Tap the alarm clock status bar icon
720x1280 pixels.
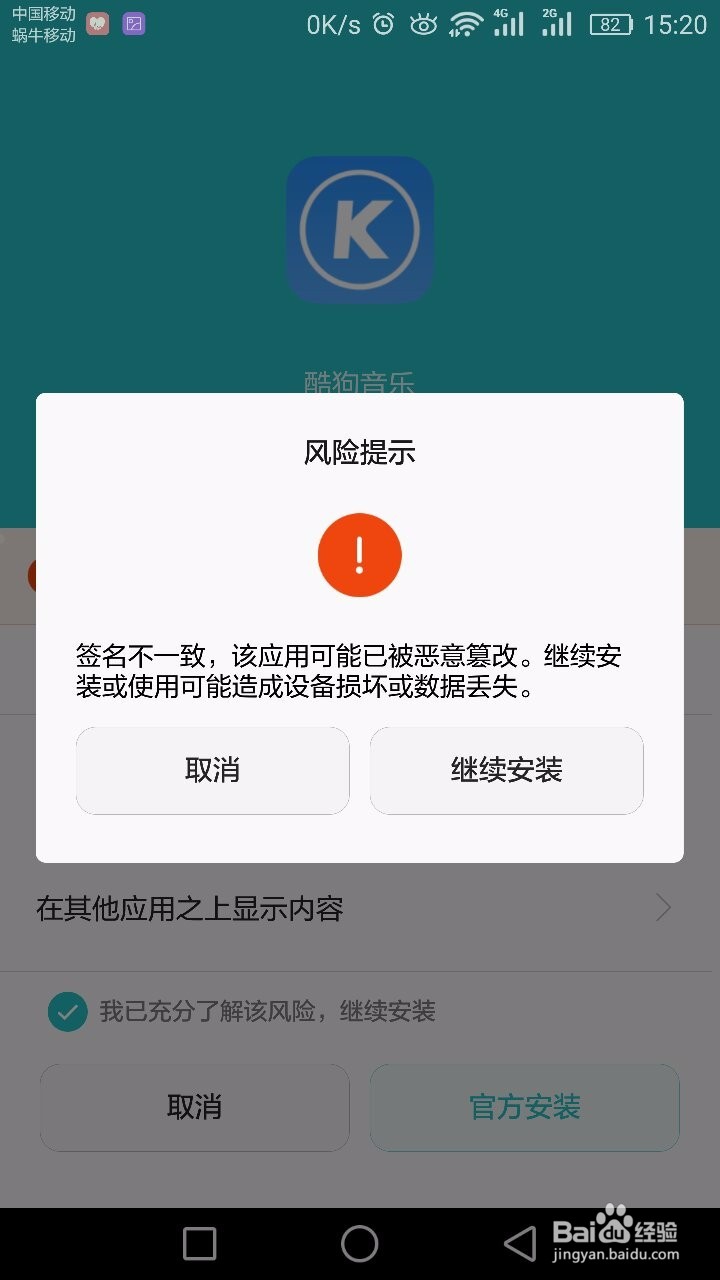tap(382, 24)
